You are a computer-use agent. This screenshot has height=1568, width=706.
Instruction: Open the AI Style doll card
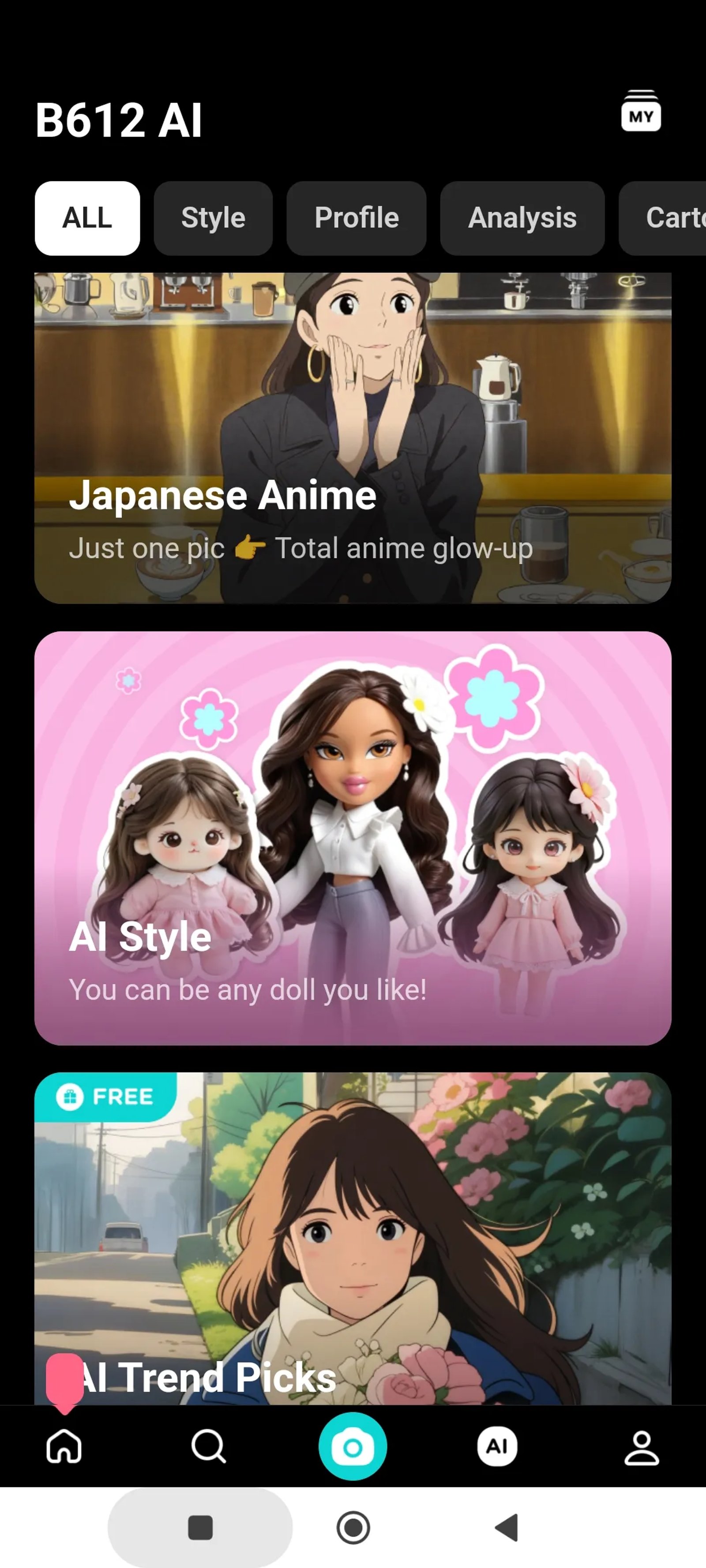tap(353, 837)
